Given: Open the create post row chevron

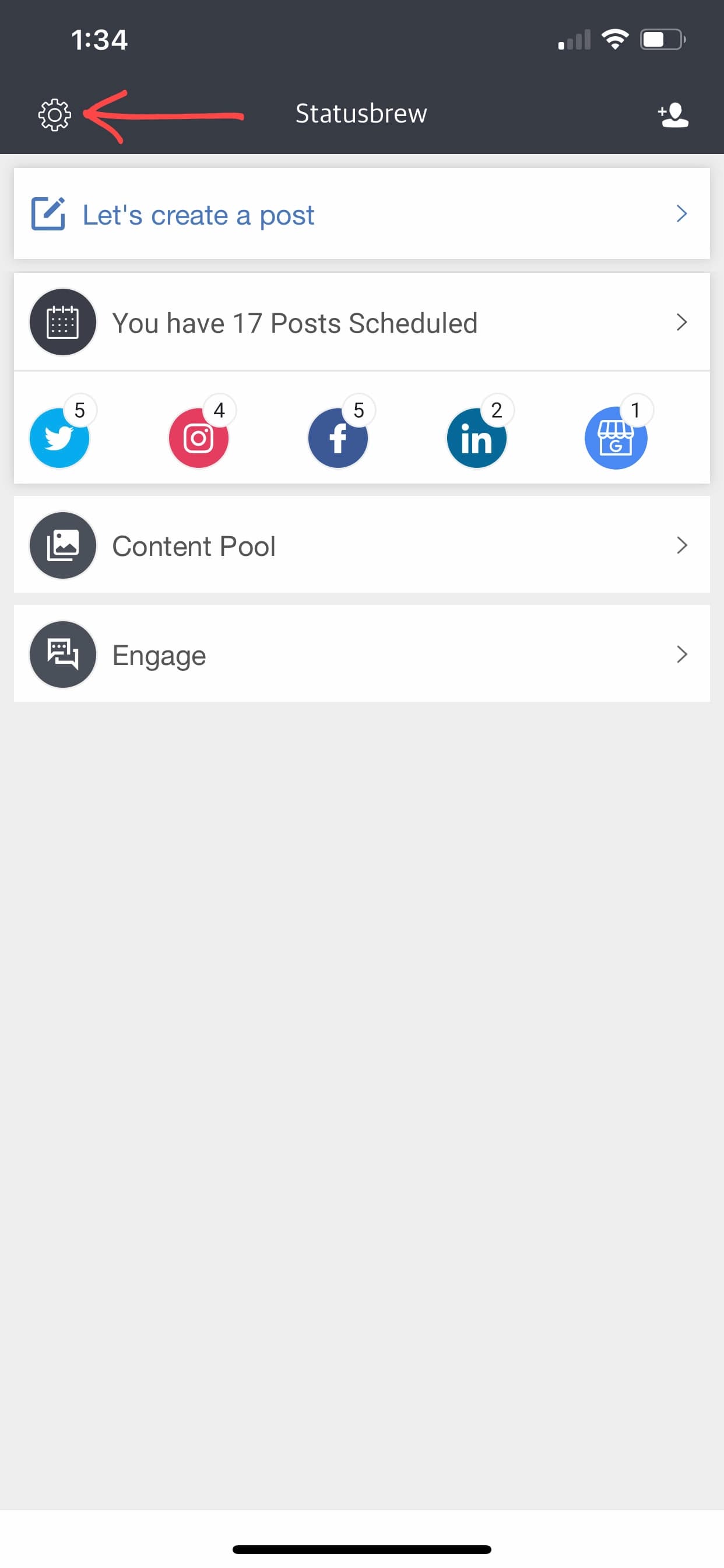Looking at the screenshot, I should (681, 214).
